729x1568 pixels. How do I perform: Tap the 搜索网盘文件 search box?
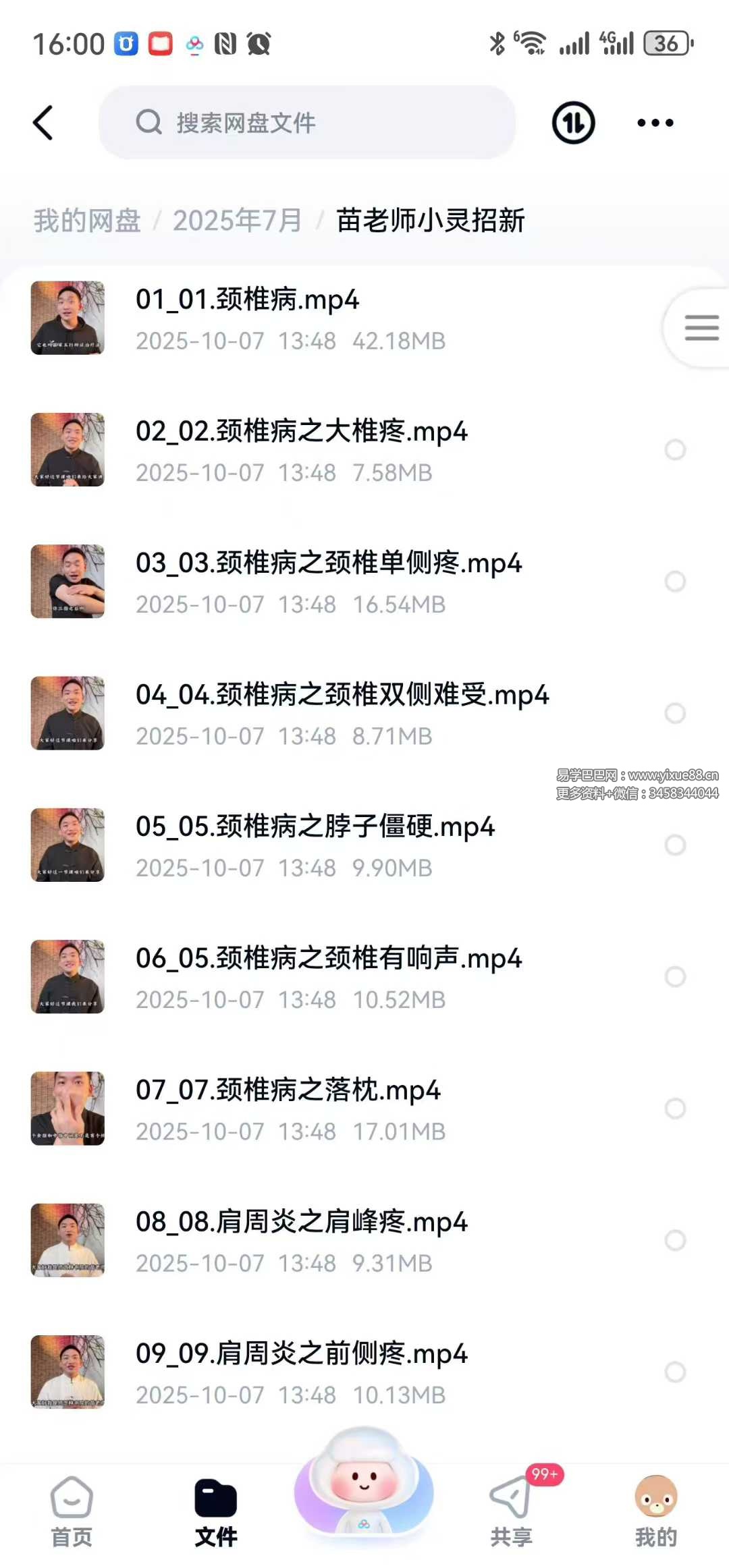(x=307, y=123)
